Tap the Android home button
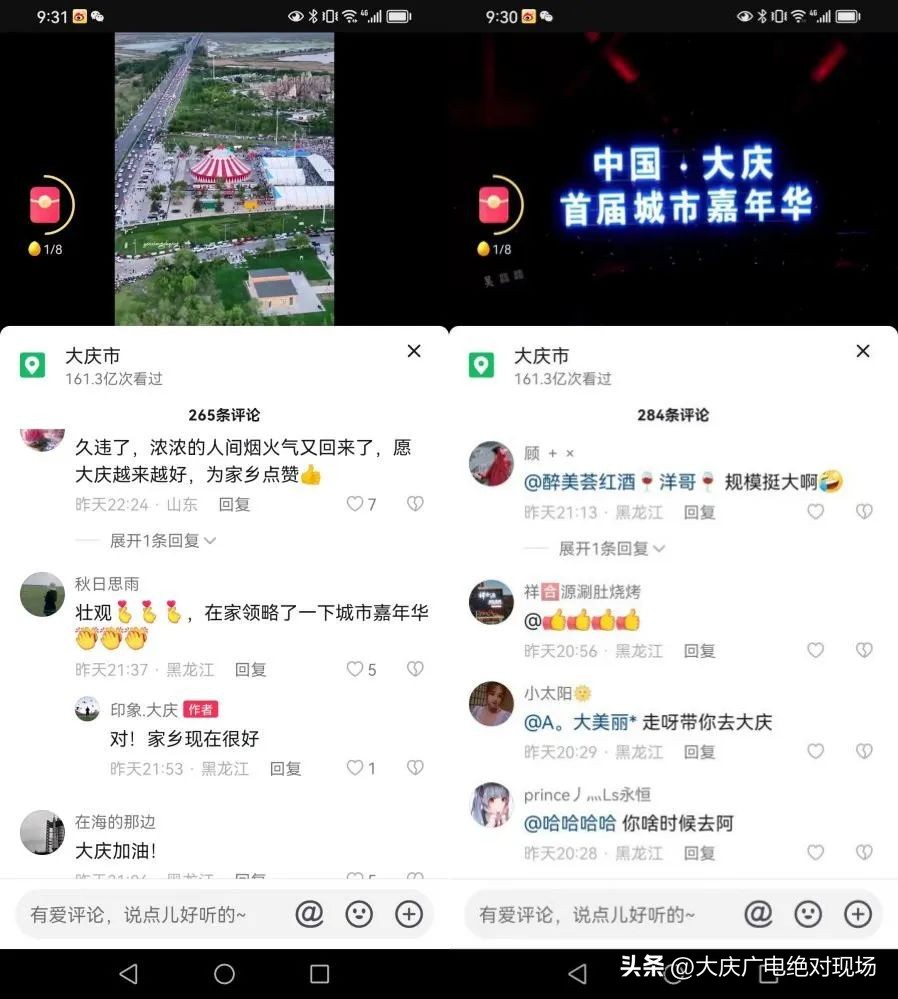The width and height of the screenshot is (898, 999). (x=224, y=972)
